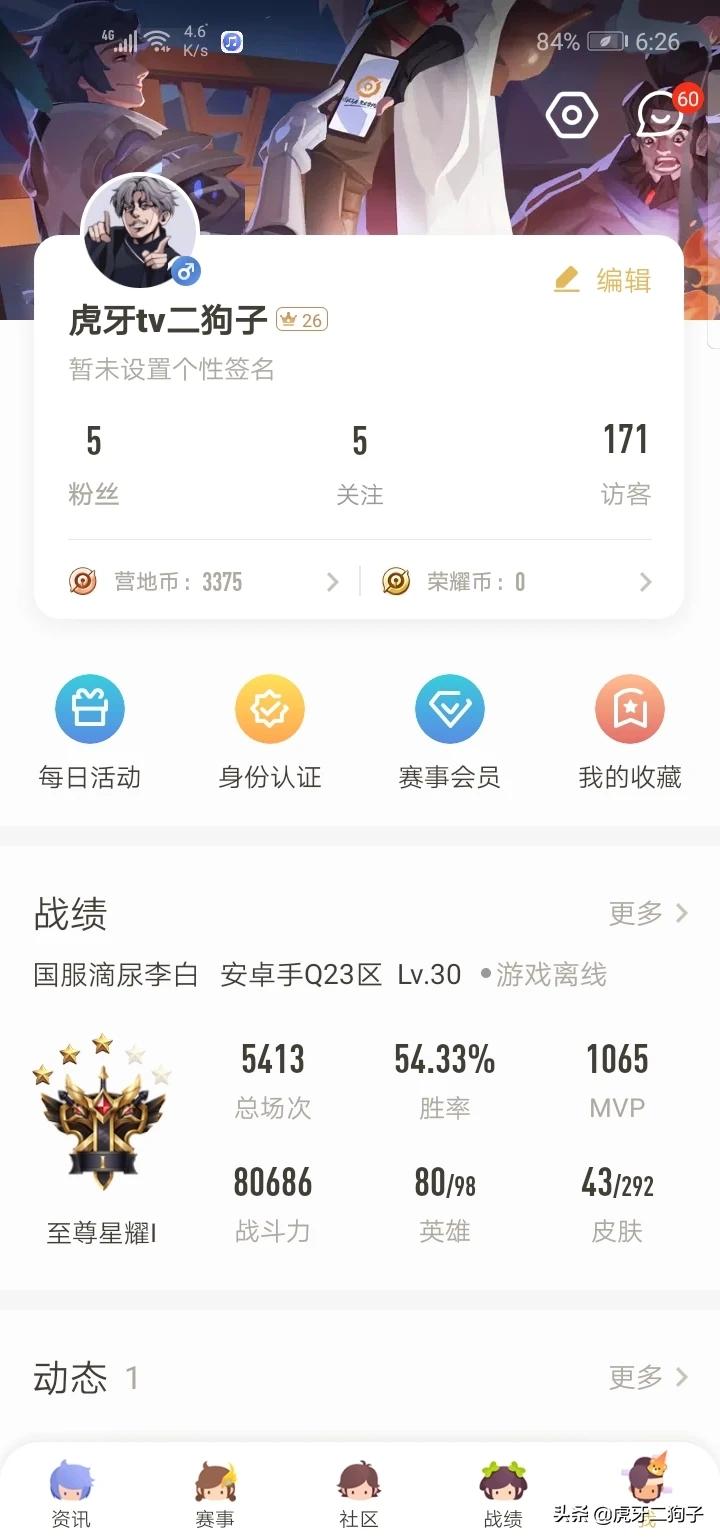Show more 战绩 battle records
The height and width of the screenshot is (1540, 720).
point(648,913)
